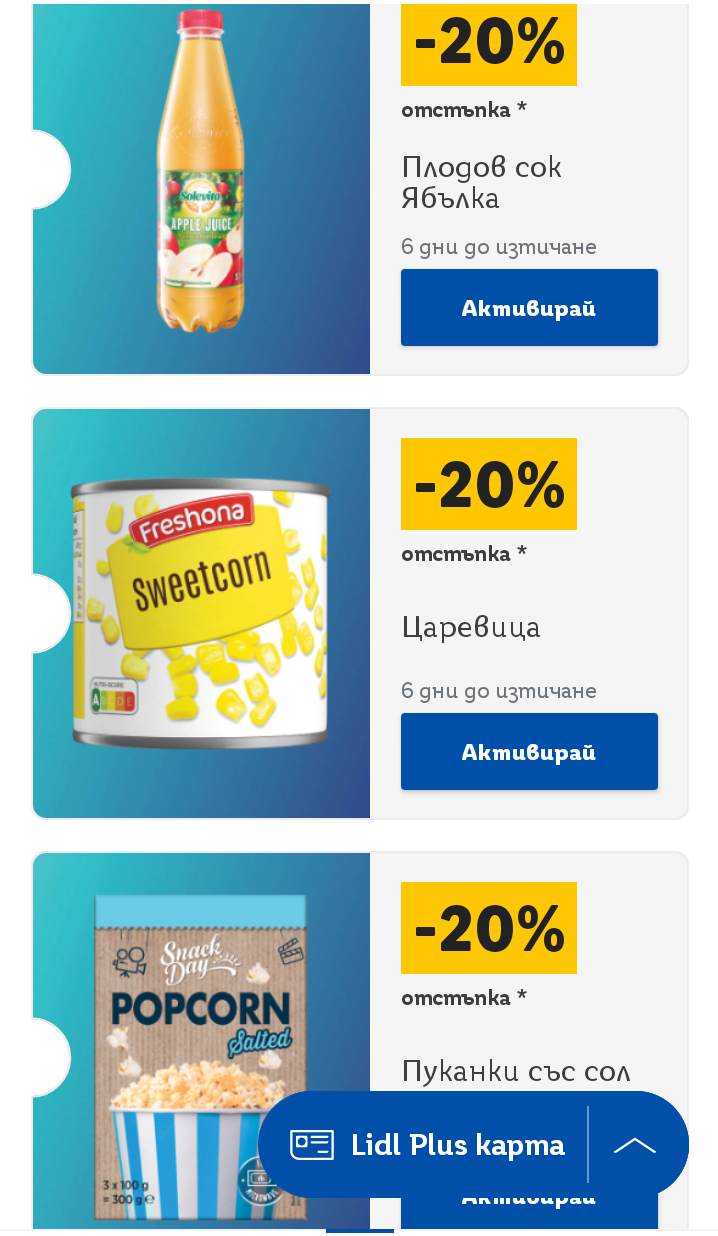Activate the Царевица coupon
The image size is (718, 1236).
click(529, 752)
